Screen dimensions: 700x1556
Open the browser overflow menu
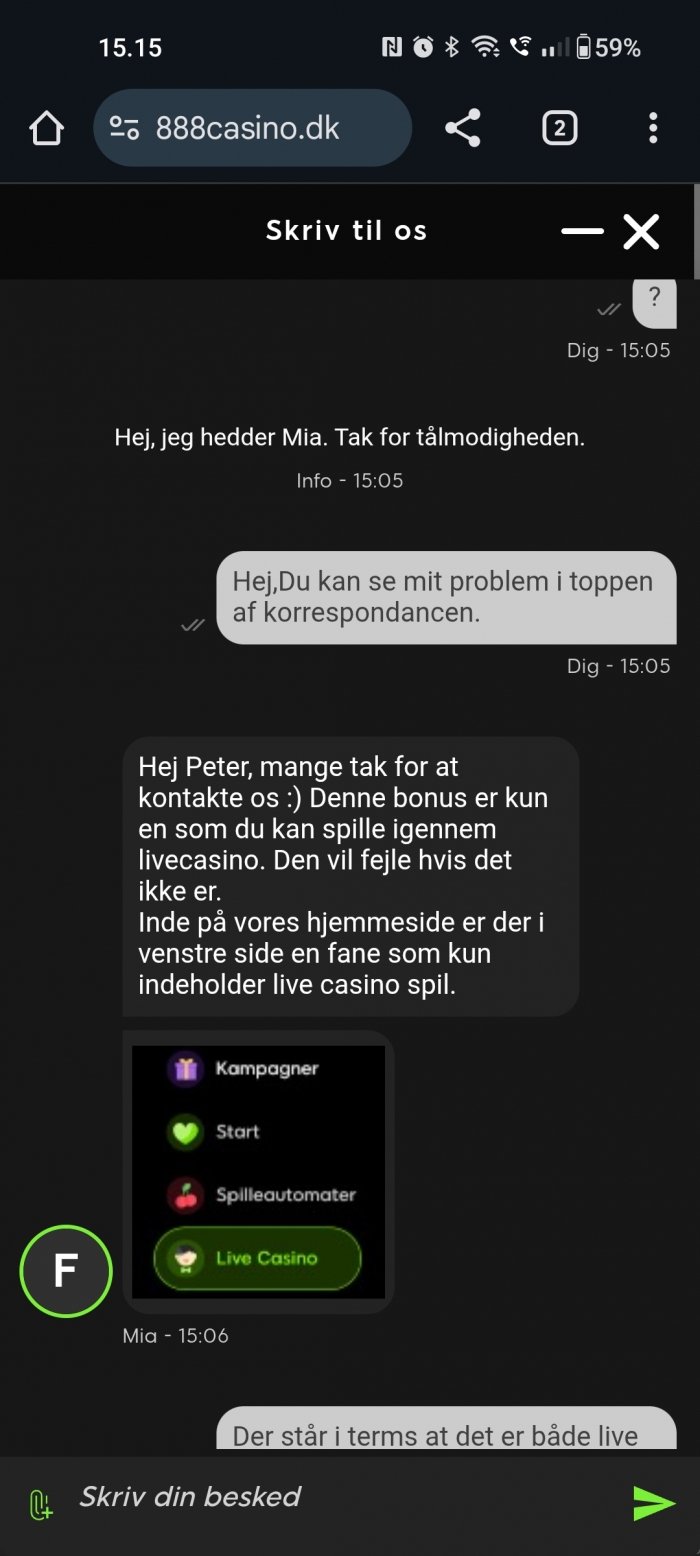pos(653,128)
